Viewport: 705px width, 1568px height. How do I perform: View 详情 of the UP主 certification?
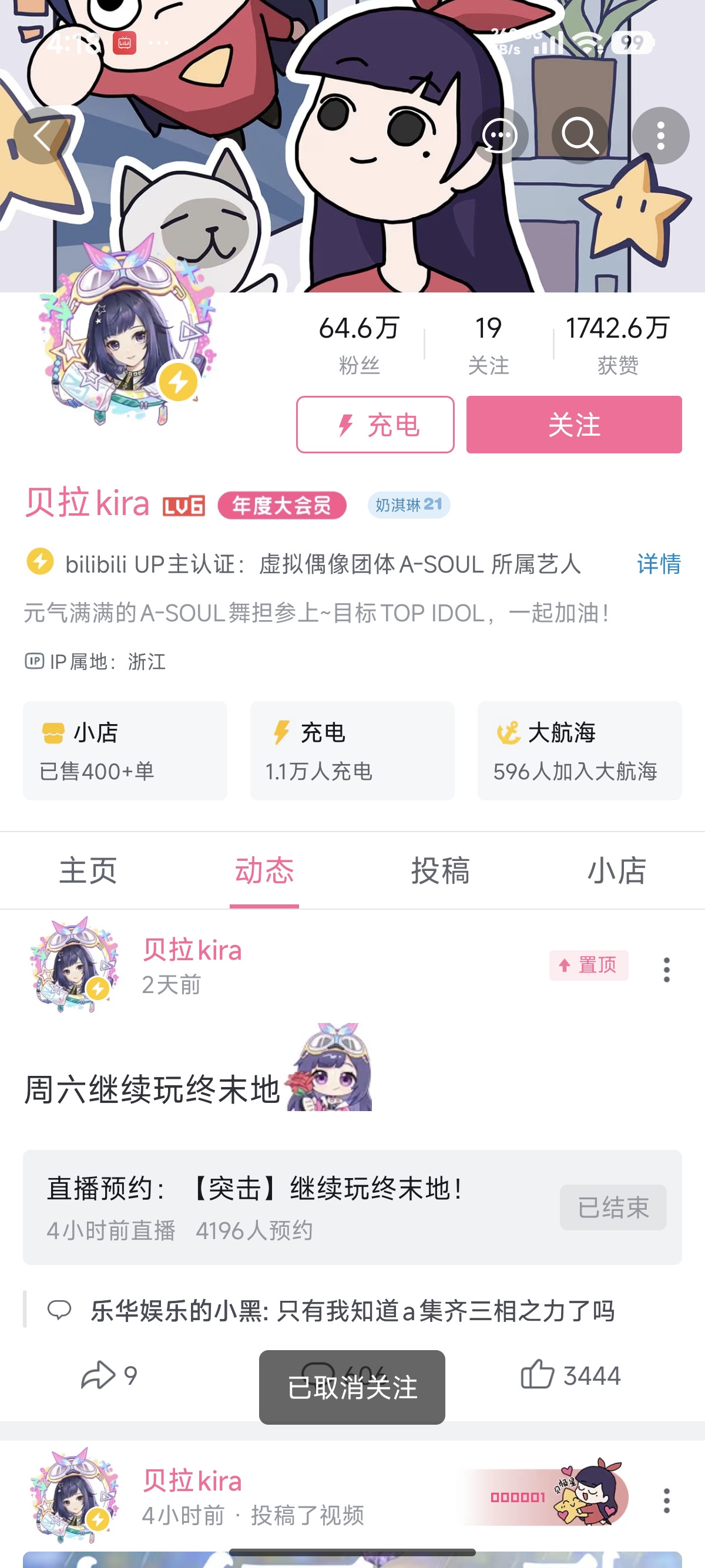pyautogui.click(x=658, y=564)
